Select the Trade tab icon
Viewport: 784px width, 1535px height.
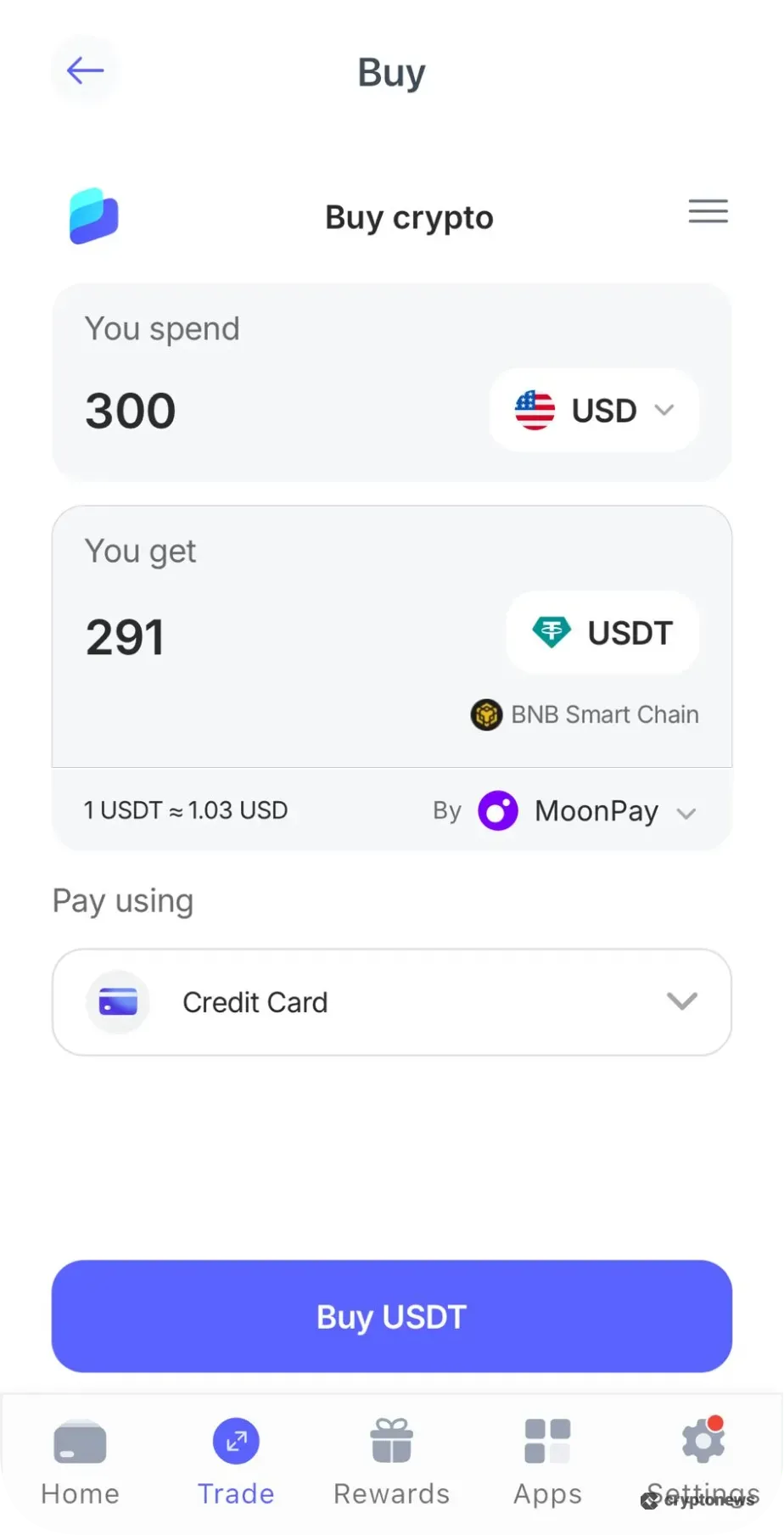[x=235, y=1440]
